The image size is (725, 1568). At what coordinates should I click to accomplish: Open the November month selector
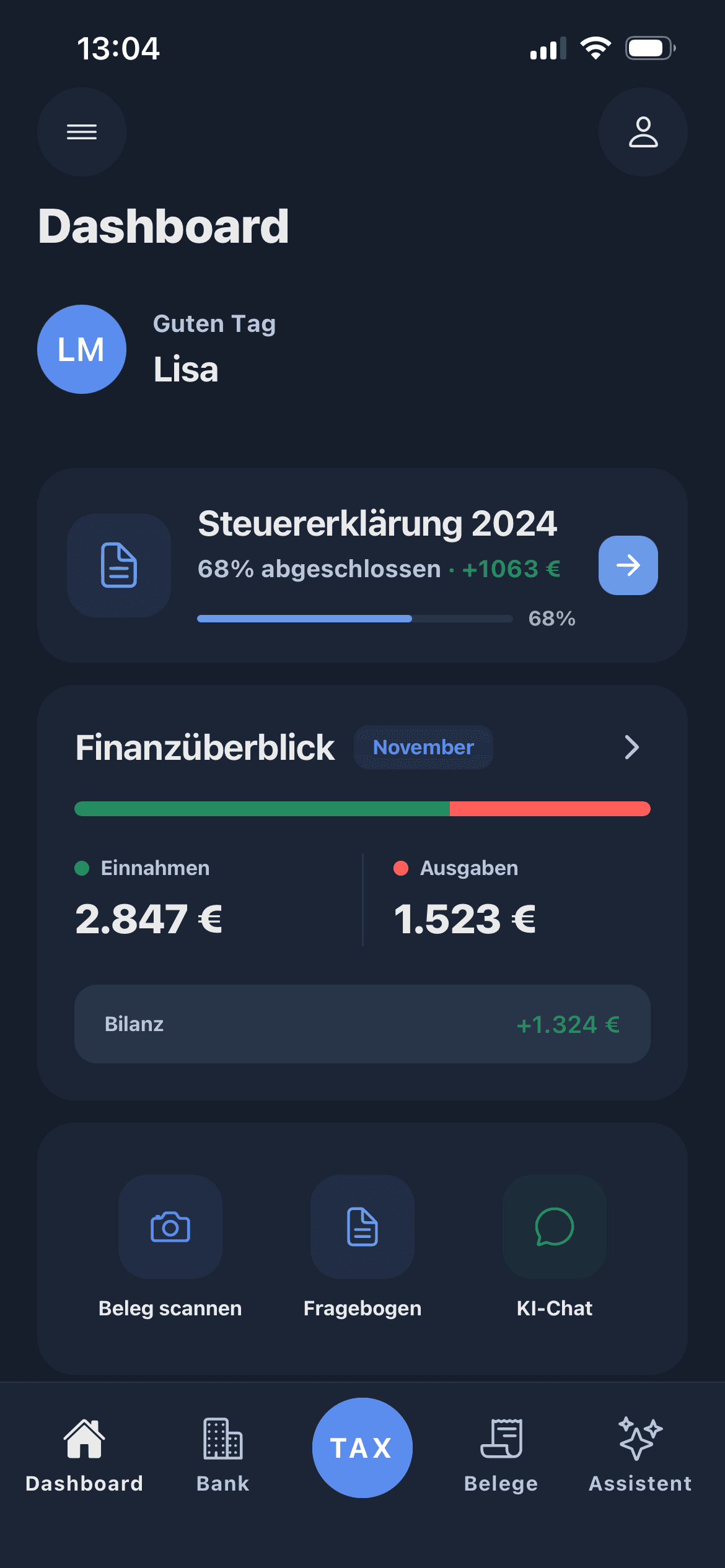point(423,747)
